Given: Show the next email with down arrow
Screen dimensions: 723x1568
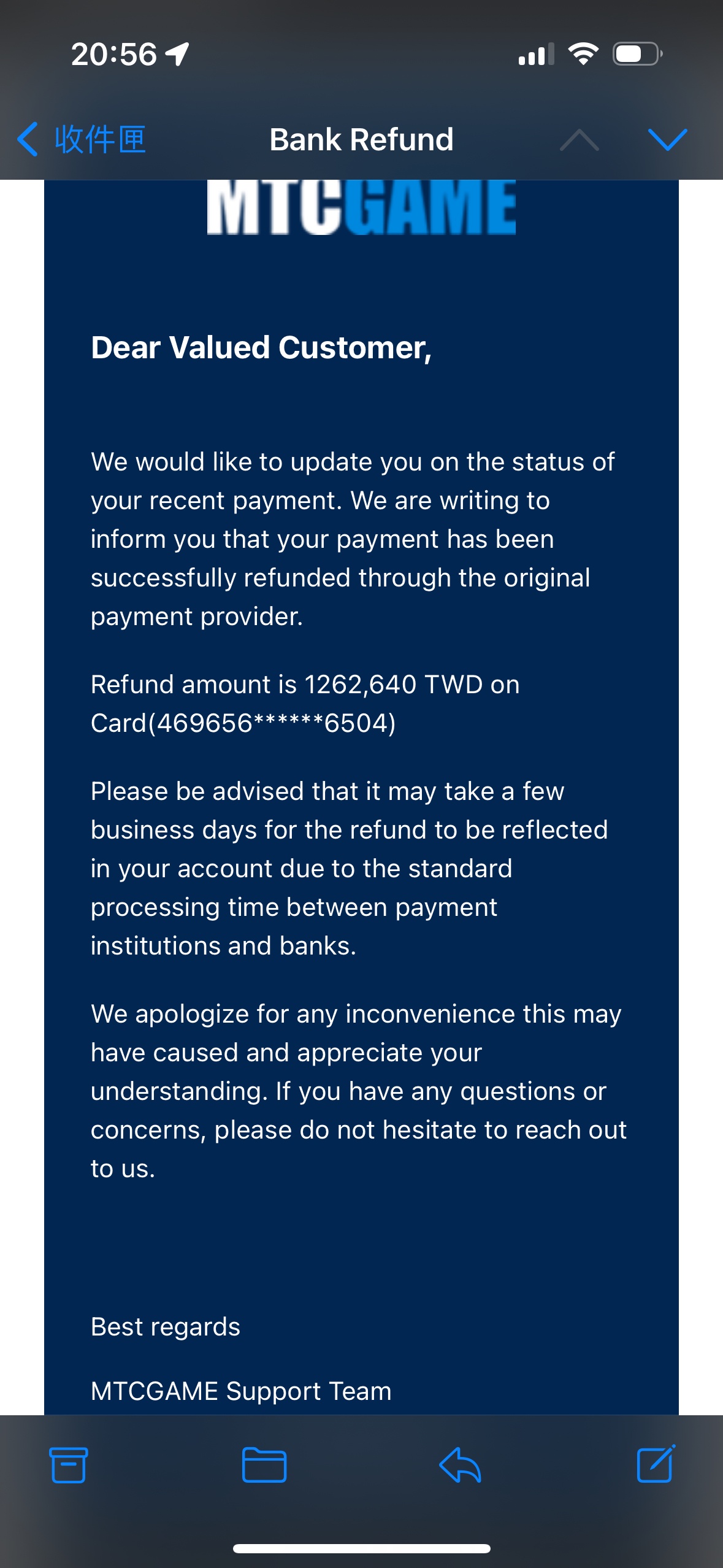Looking at the screenshot, I should click(x=667, y=140).
